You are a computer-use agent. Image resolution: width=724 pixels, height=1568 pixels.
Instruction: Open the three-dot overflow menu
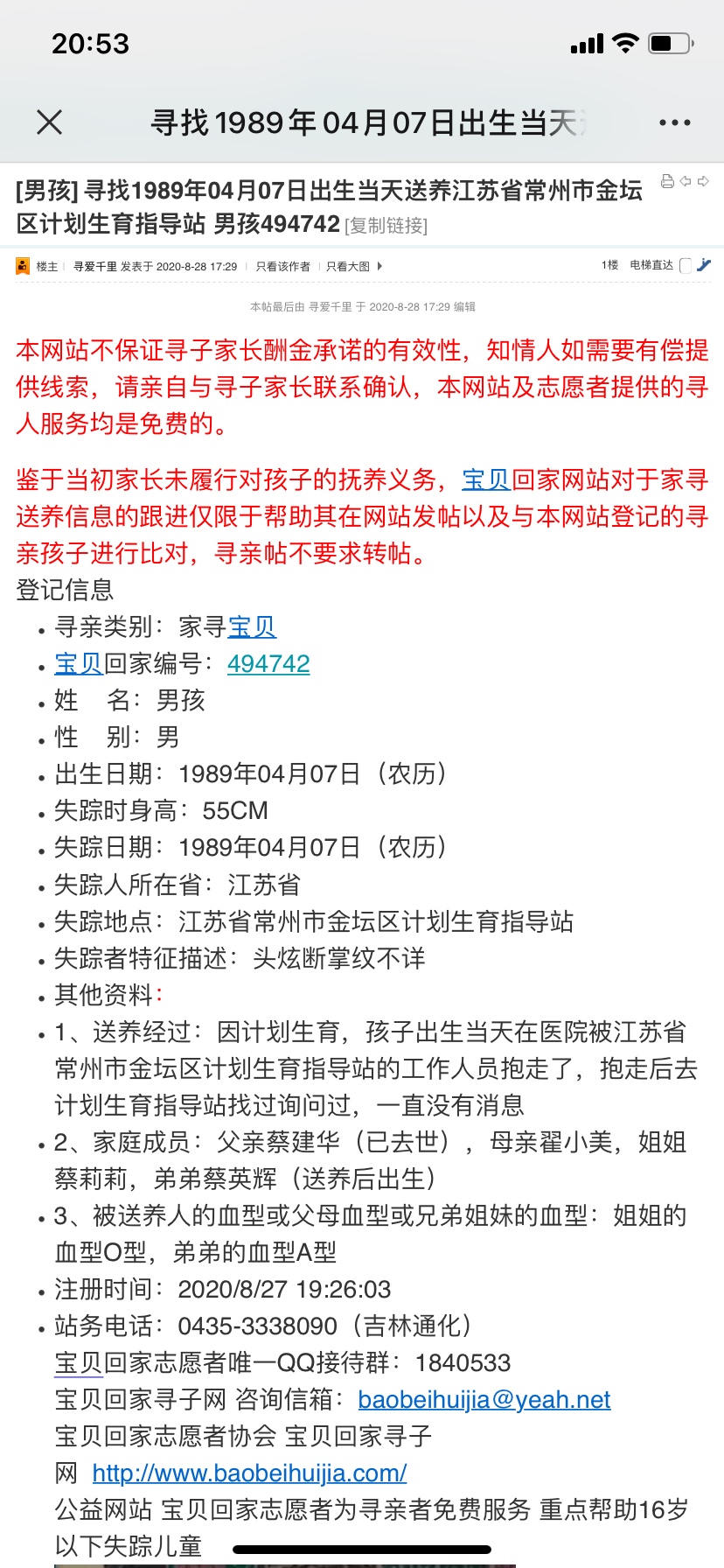point(675,122)
